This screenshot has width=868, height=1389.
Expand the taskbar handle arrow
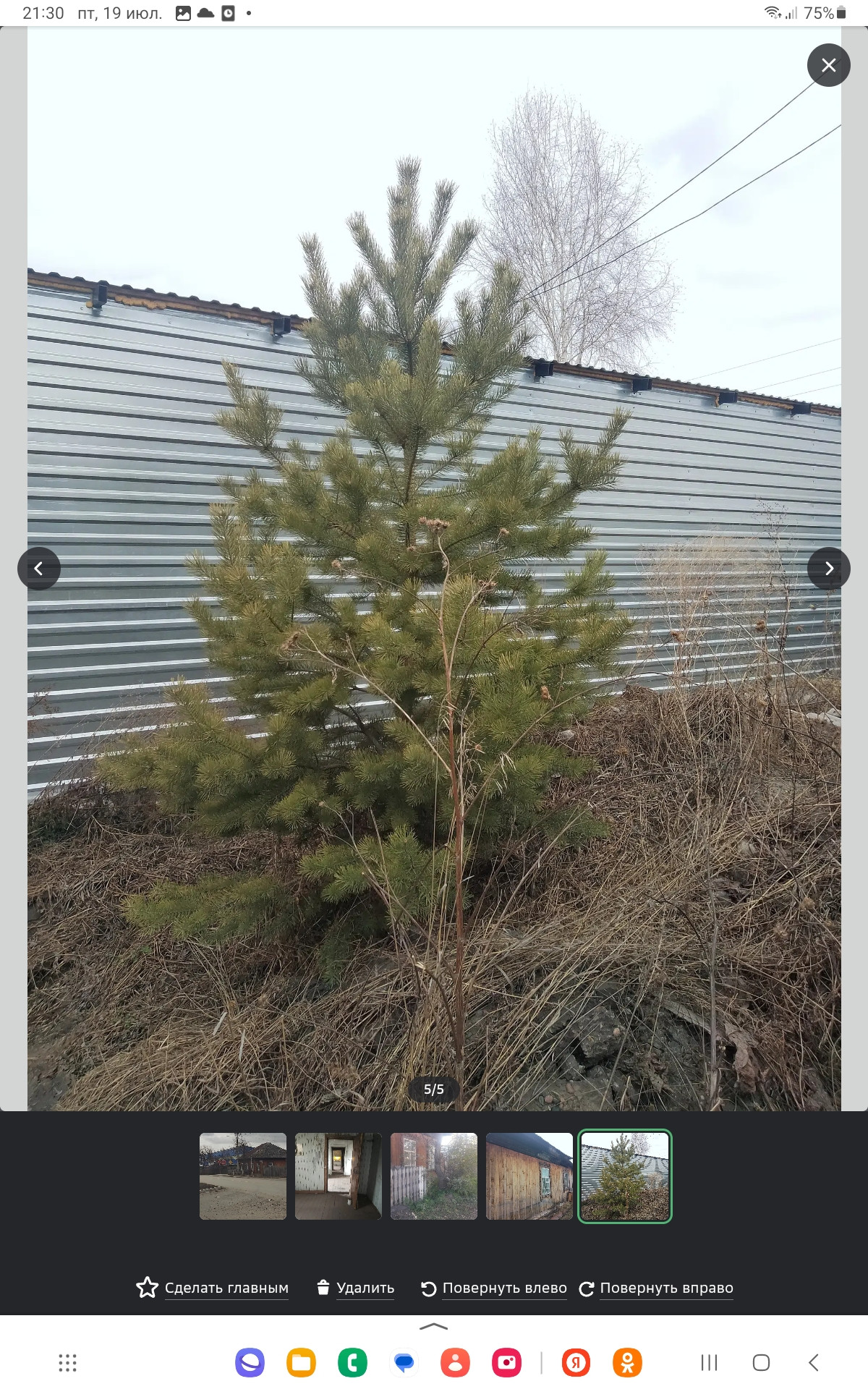434,1326
